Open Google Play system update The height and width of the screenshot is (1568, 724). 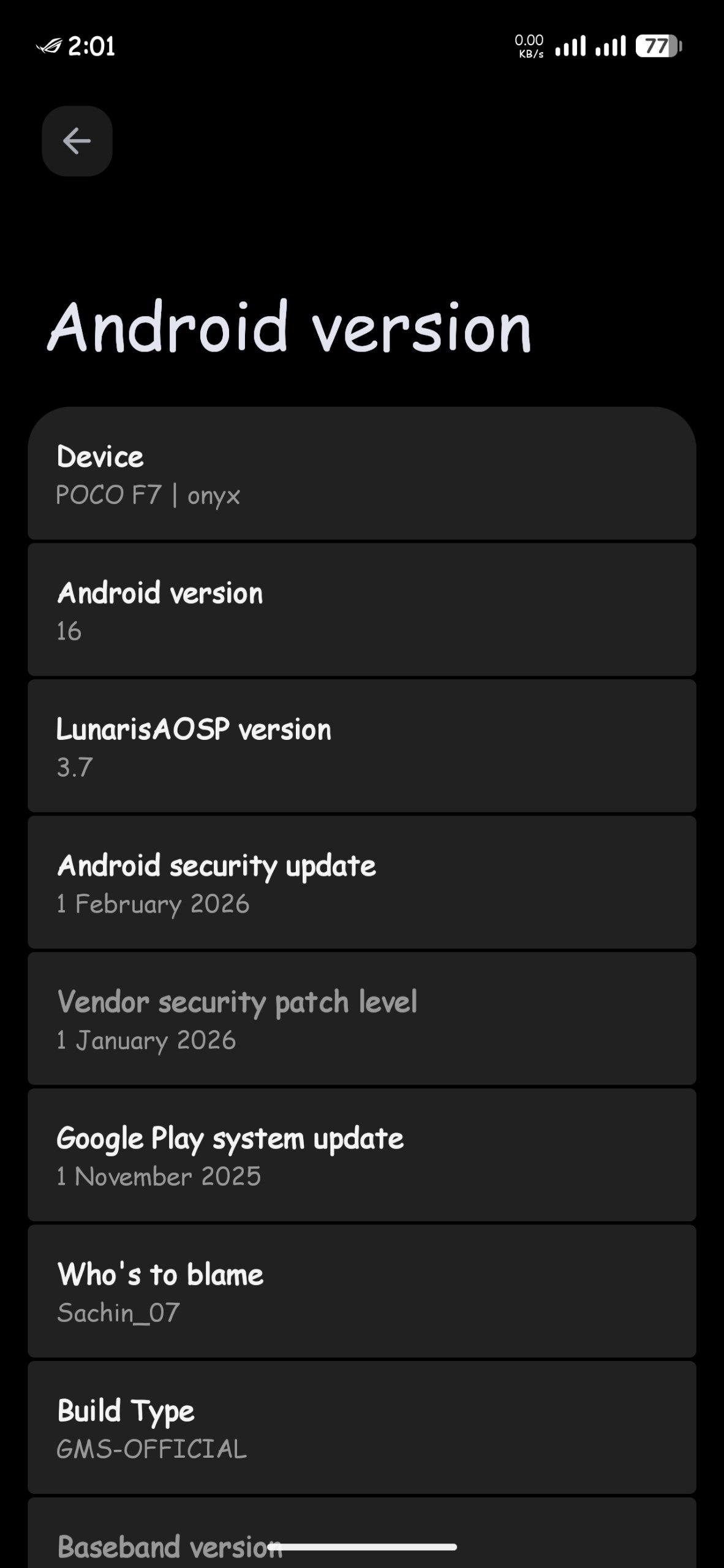(361, 1156)
